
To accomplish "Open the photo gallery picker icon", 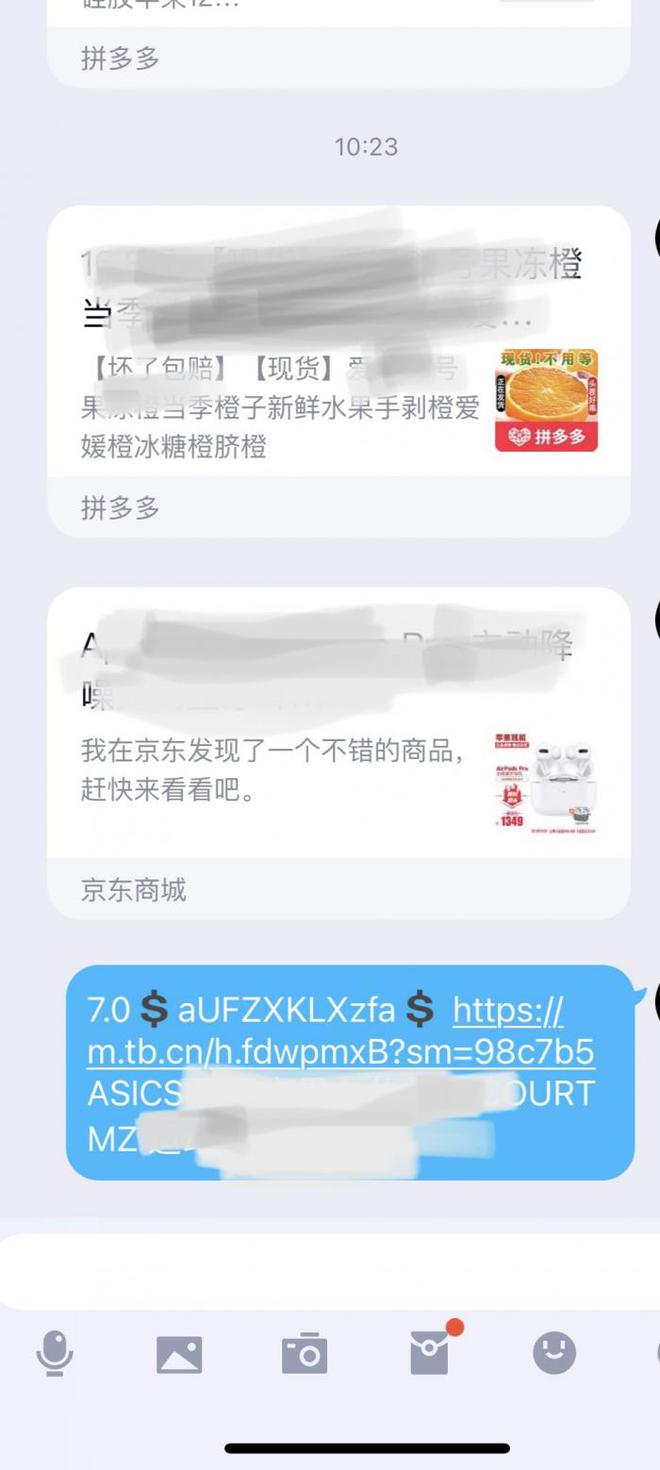I will pos(179,1355).
